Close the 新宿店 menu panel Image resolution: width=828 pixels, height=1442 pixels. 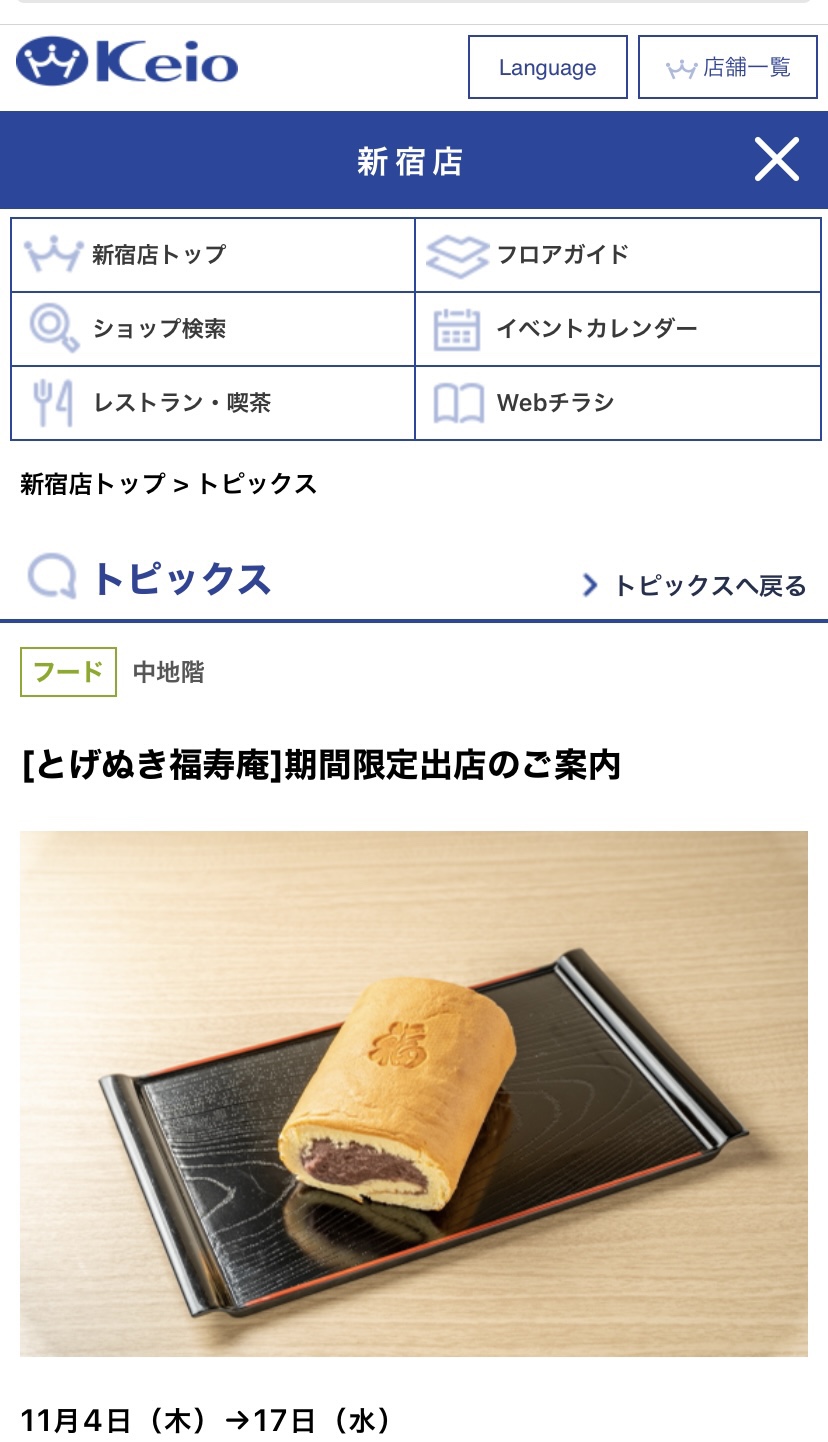776,160
